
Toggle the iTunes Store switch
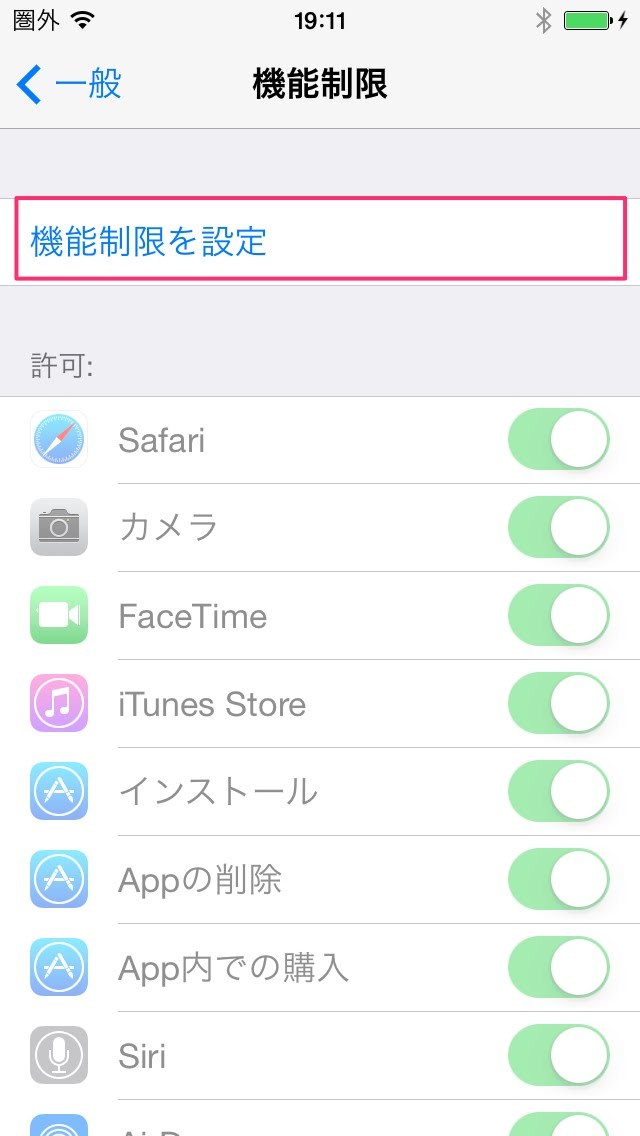click(558, 703)
